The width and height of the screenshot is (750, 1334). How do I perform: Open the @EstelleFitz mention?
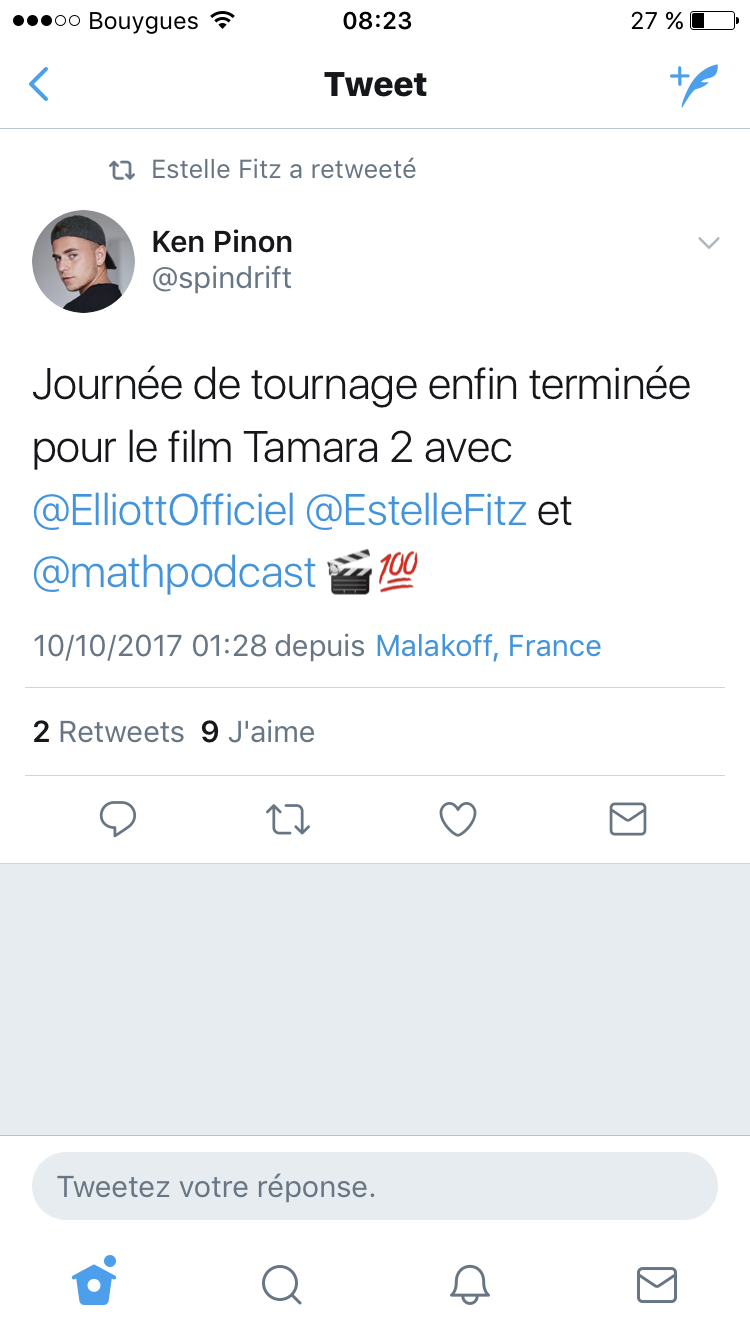point(415,511)
